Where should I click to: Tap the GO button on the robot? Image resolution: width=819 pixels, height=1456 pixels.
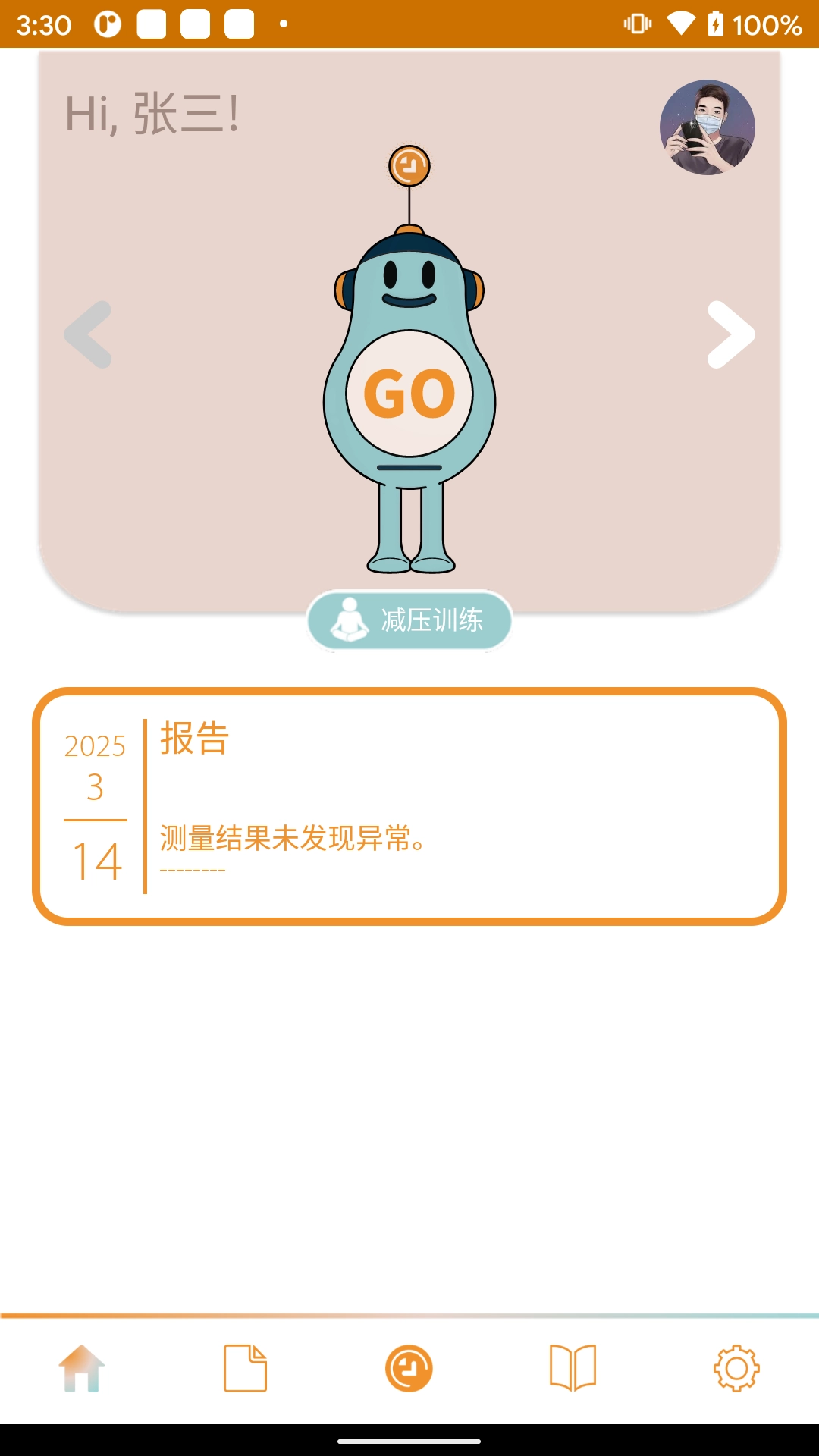click(x=409, y=394)
